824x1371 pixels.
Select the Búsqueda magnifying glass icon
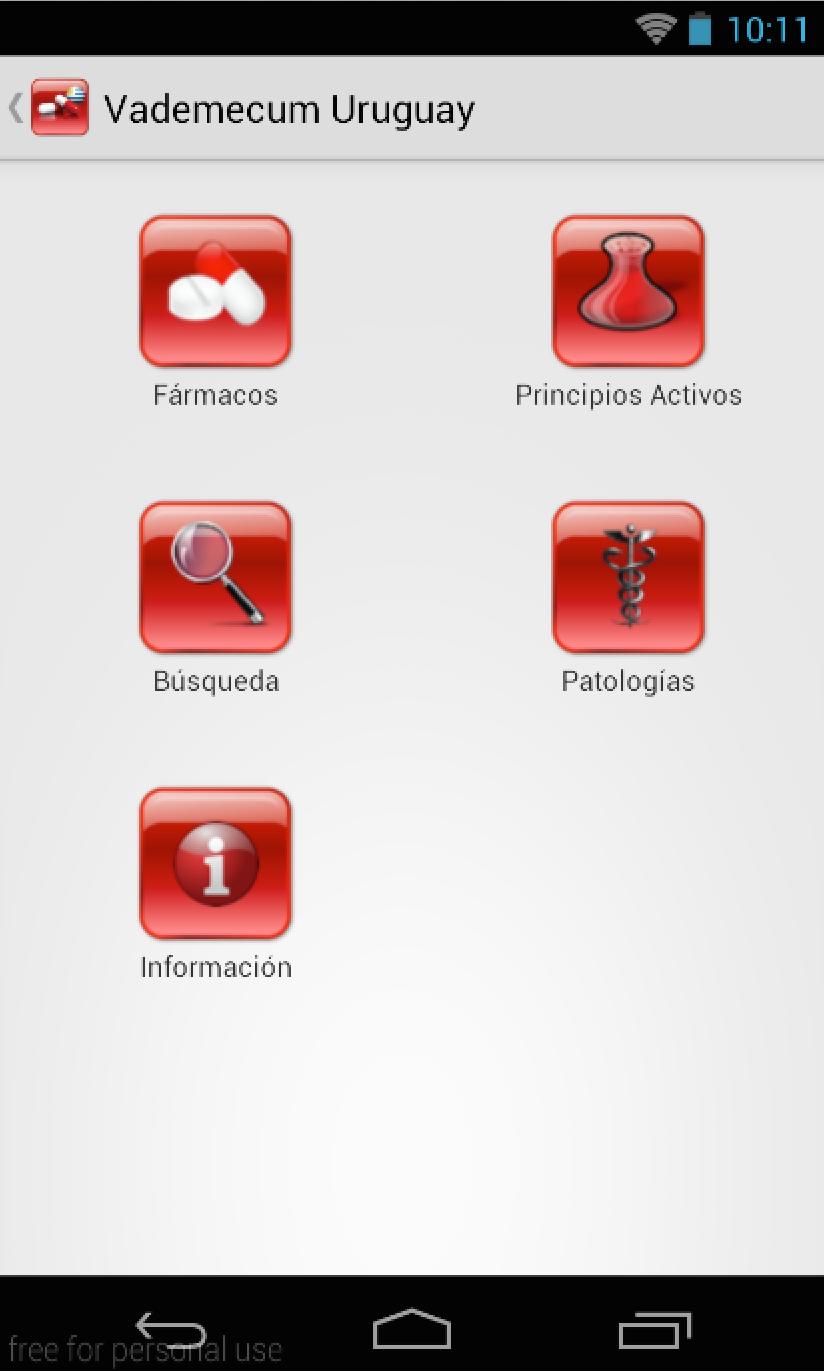coord(214,576)
